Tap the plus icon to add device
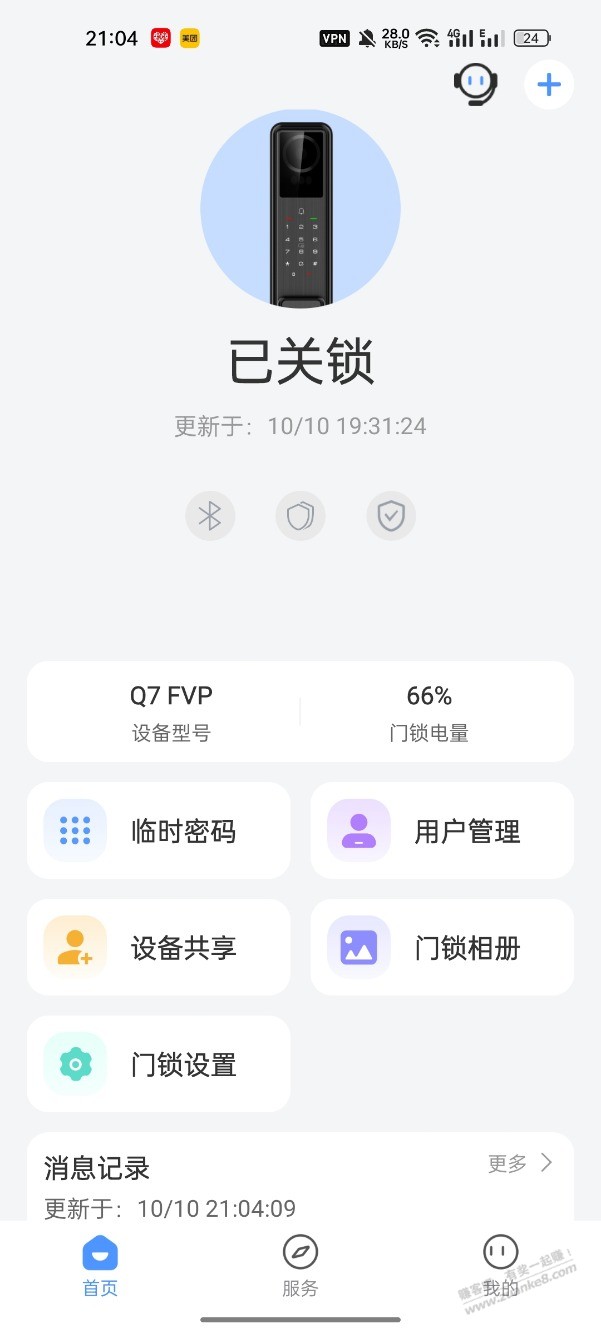 pyautogui.click(x=549, y=84)
